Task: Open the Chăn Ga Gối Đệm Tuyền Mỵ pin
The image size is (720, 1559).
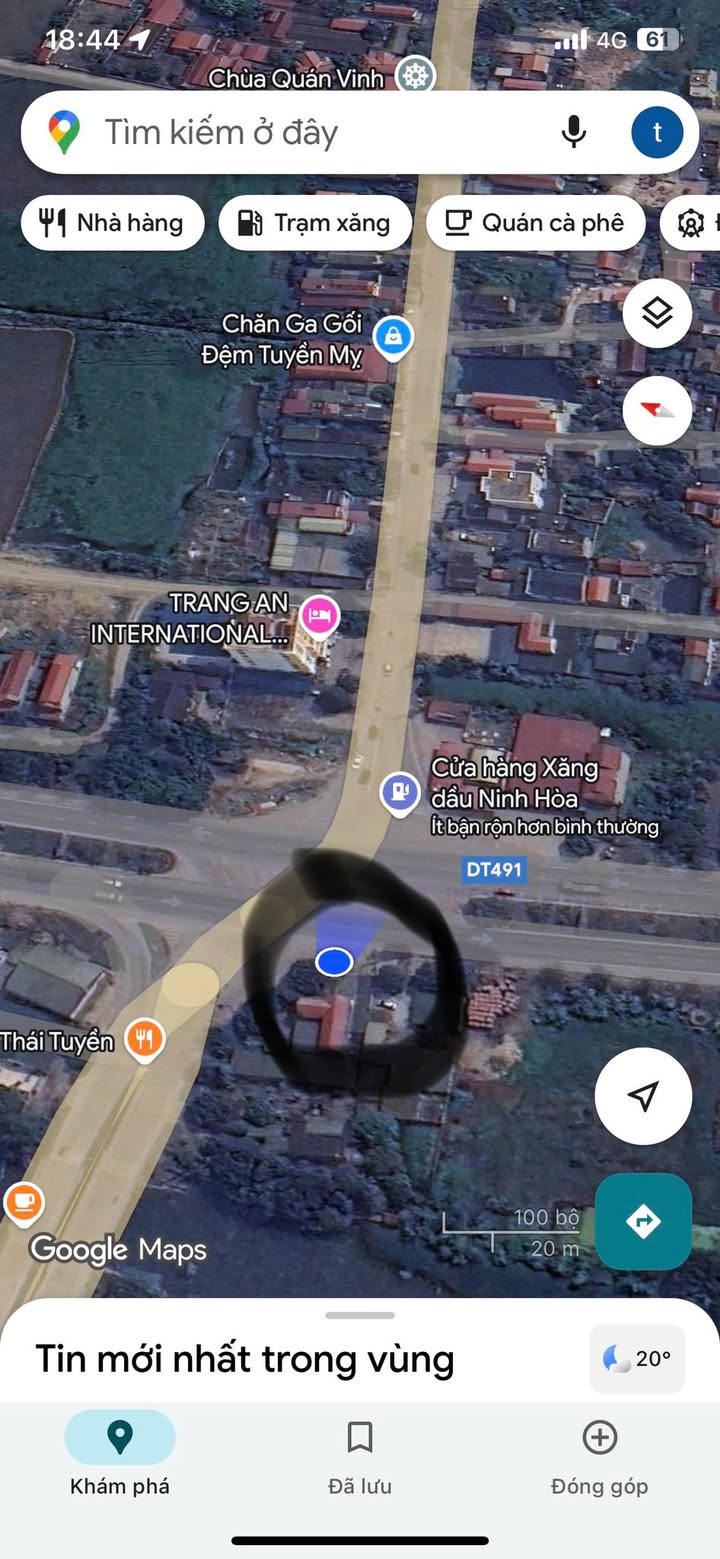Action: (394, 337)
